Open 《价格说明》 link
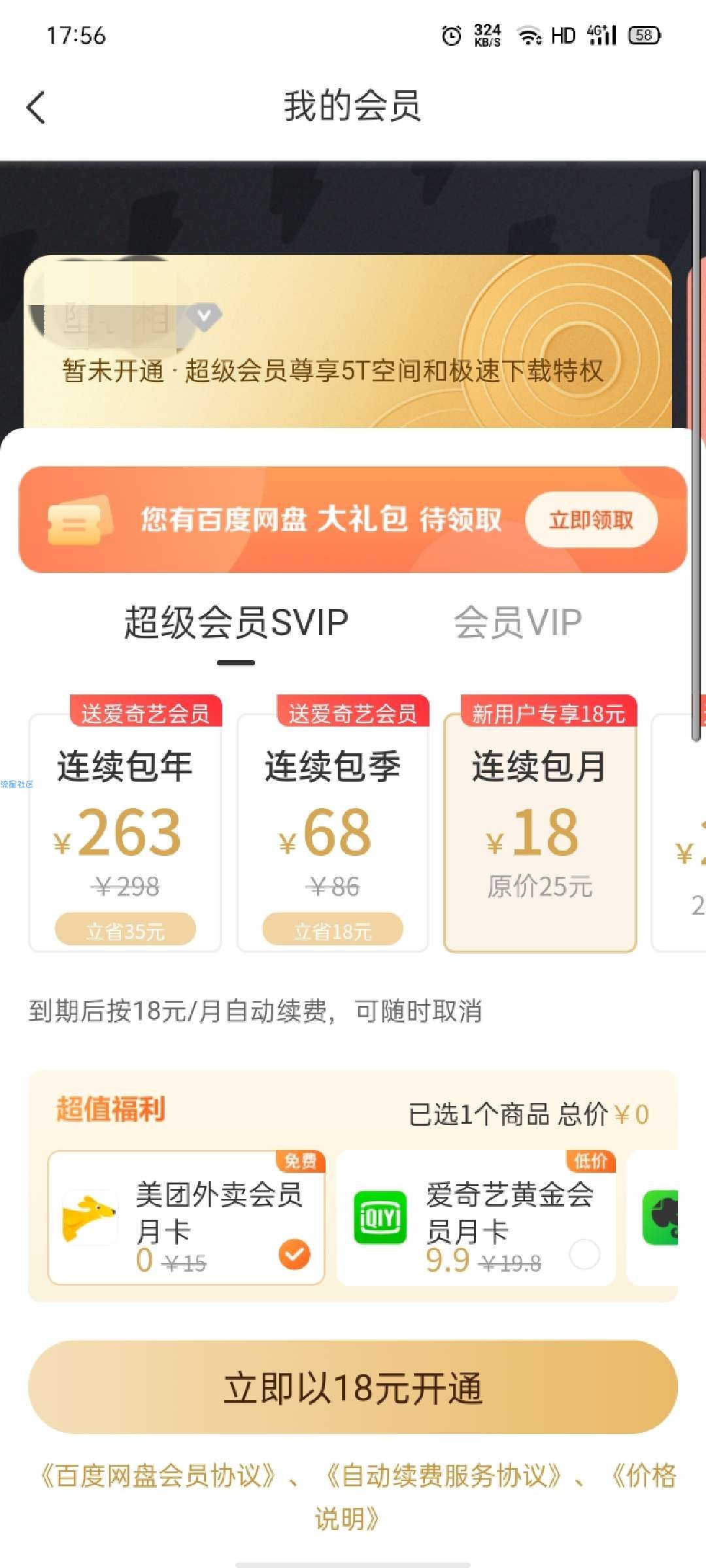The image size is (706, 1568). (346, 1518)
